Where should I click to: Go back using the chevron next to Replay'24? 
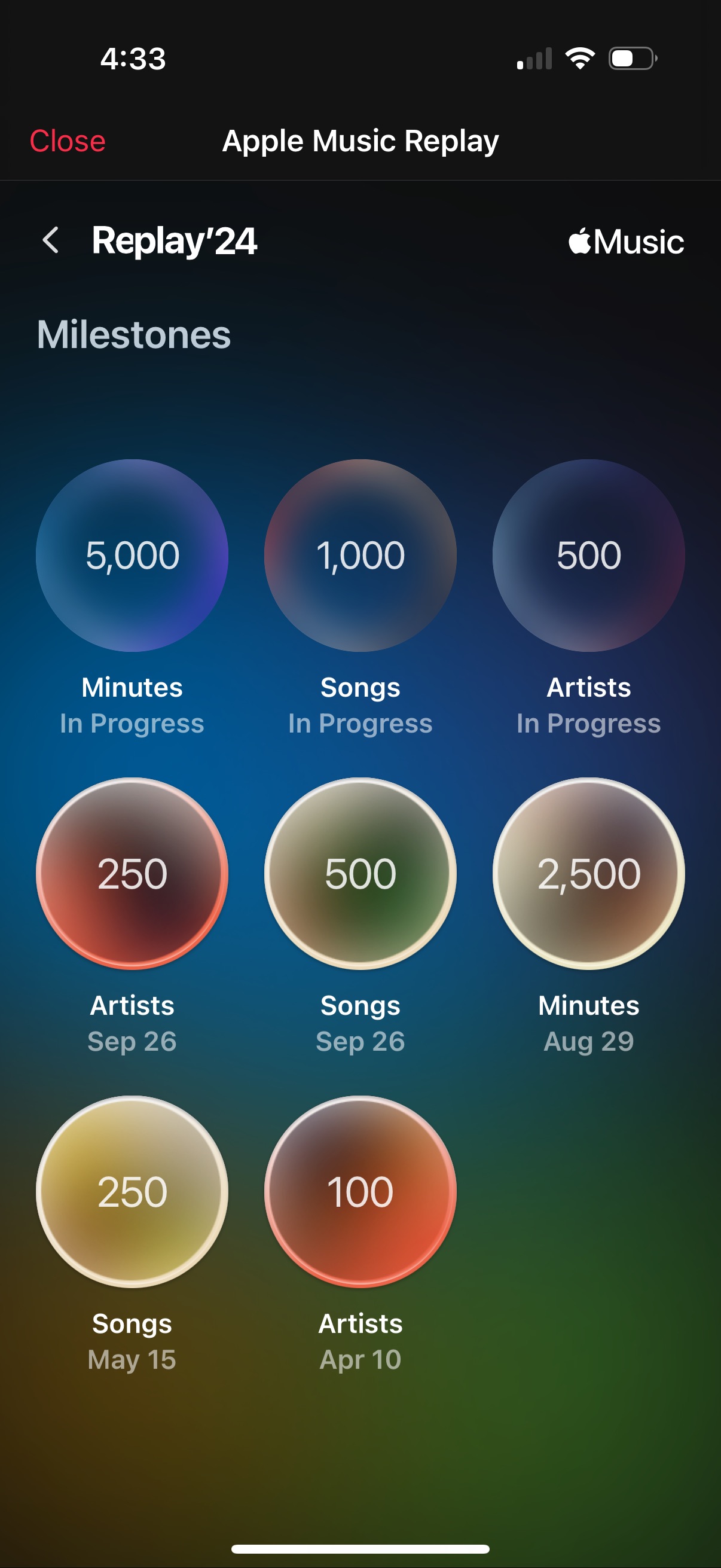pos(50,242)
